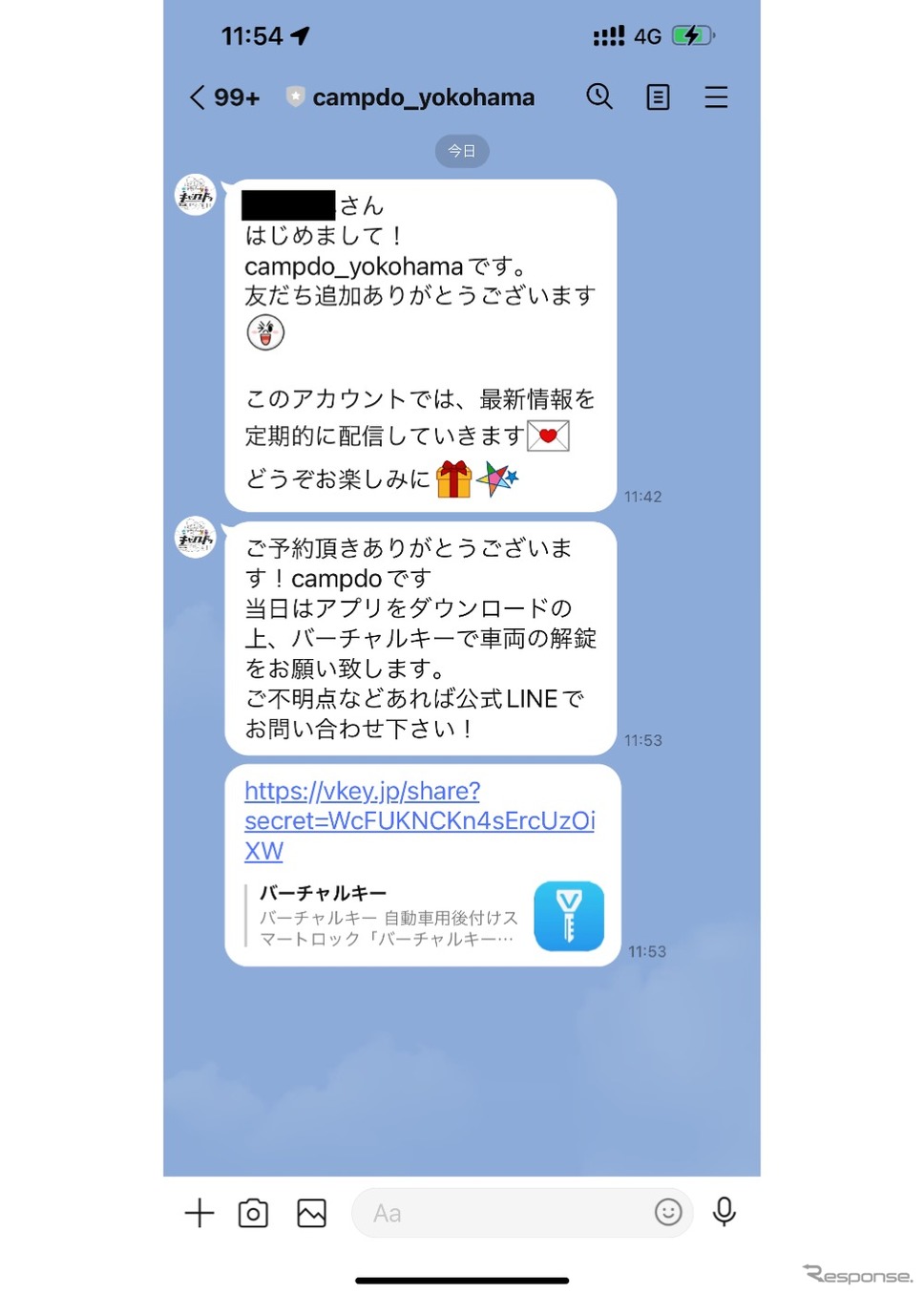Open the バーチャルキー link preview card
This screenshot has width=924, height=1295.
423,917
